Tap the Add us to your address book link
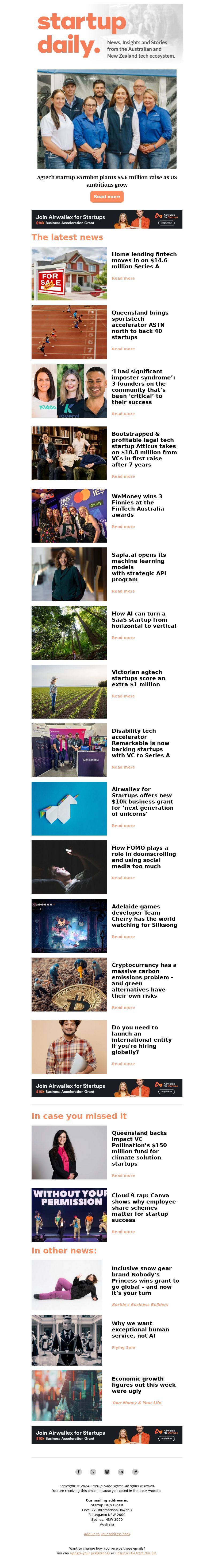Screen dimensions: 214x1568 107,1534
